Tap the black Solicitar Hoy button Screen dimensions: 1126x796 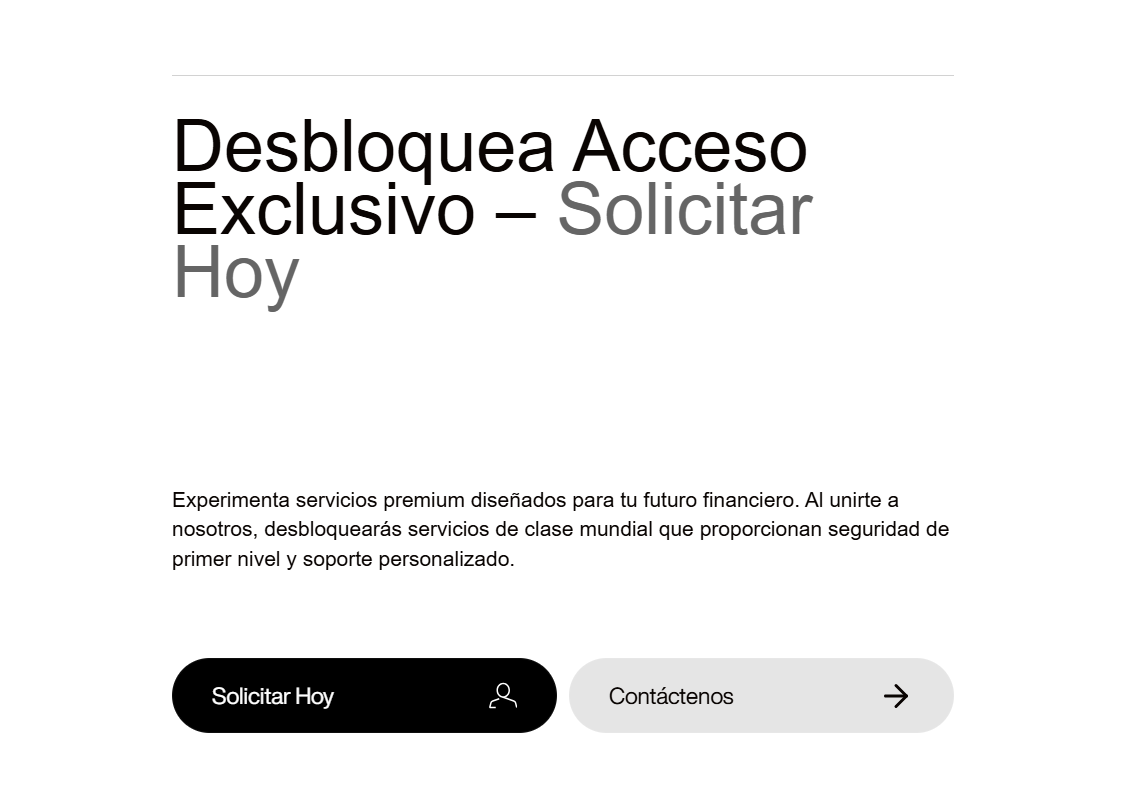click(x=363, y=695)
